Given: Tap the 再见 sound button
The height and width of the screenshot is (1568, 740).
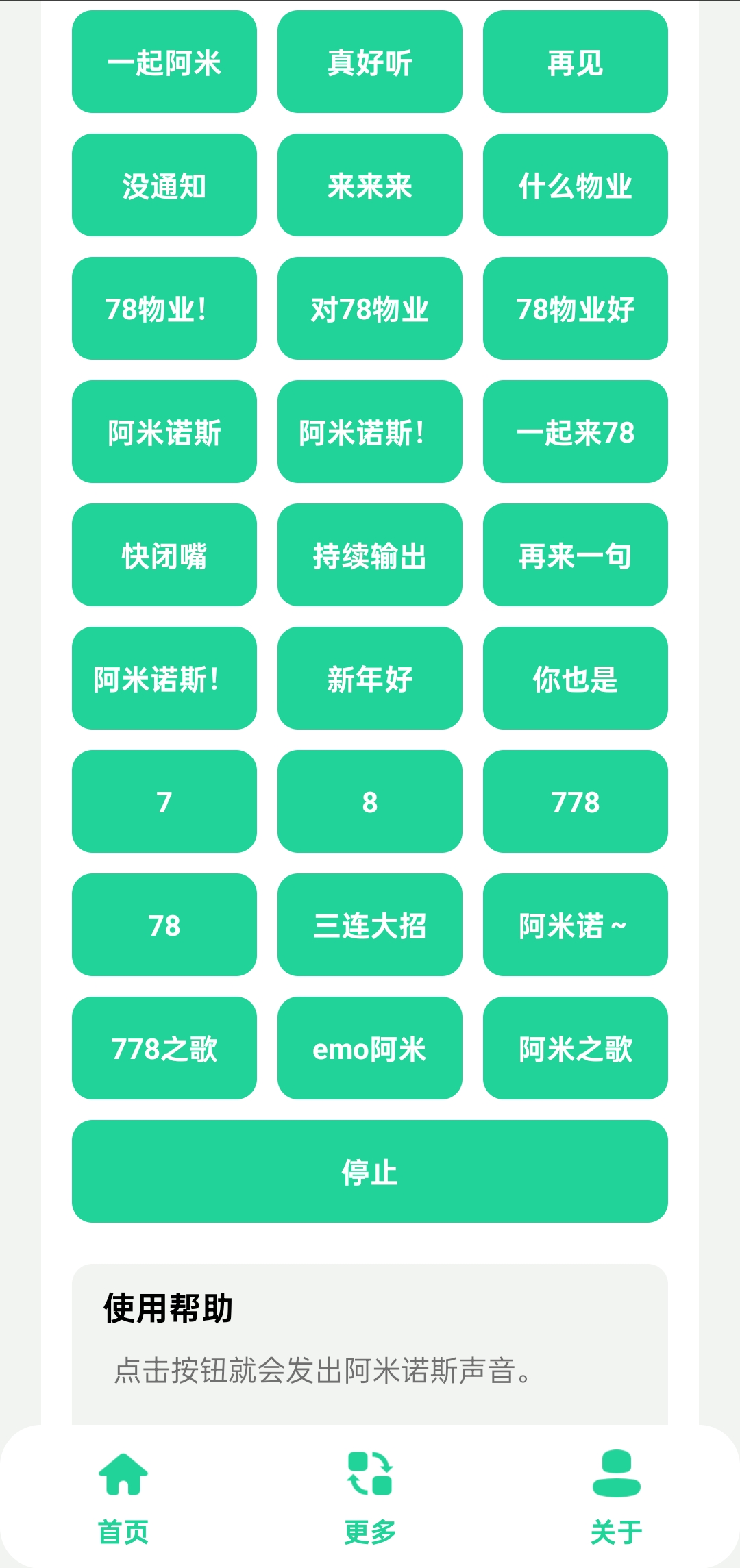Looking at the screenshot, I should (x=574, y=63).
